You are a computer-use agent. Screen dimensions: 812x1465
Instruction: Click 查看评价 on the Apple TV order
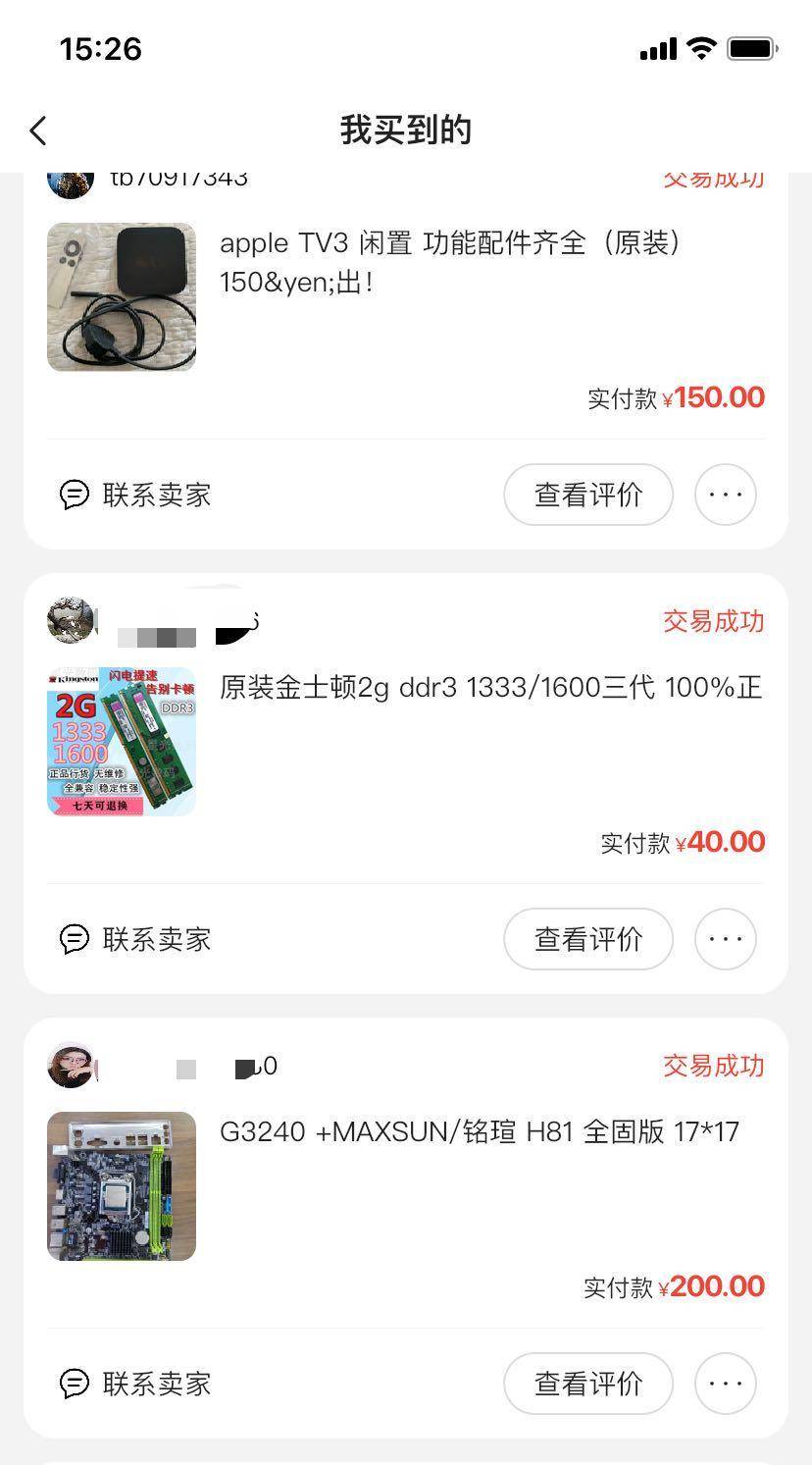pos(587,495)
